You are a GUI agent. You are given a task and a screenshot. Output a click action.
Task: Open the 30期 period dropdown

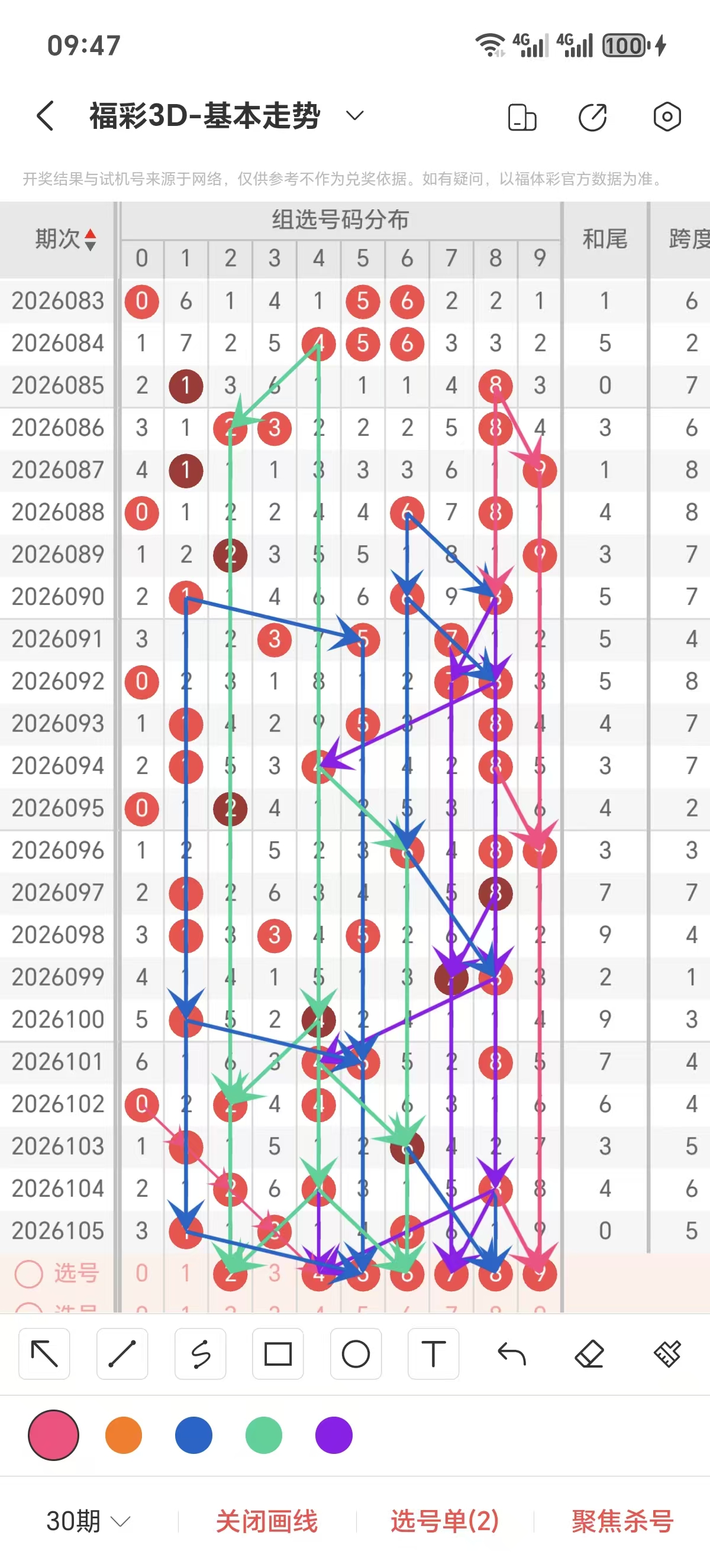pos(88,1521)
